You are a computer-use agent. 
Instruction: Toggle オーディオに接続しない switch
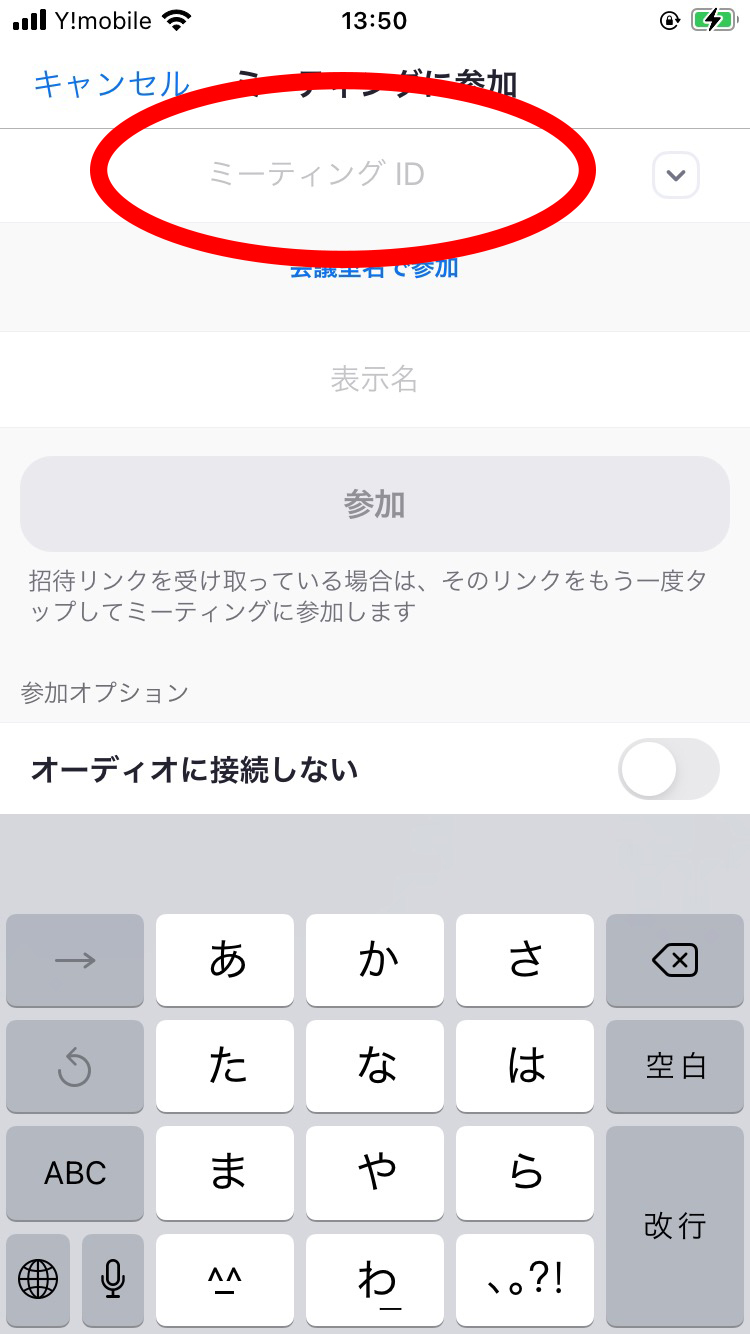click(x=669, y=769)
